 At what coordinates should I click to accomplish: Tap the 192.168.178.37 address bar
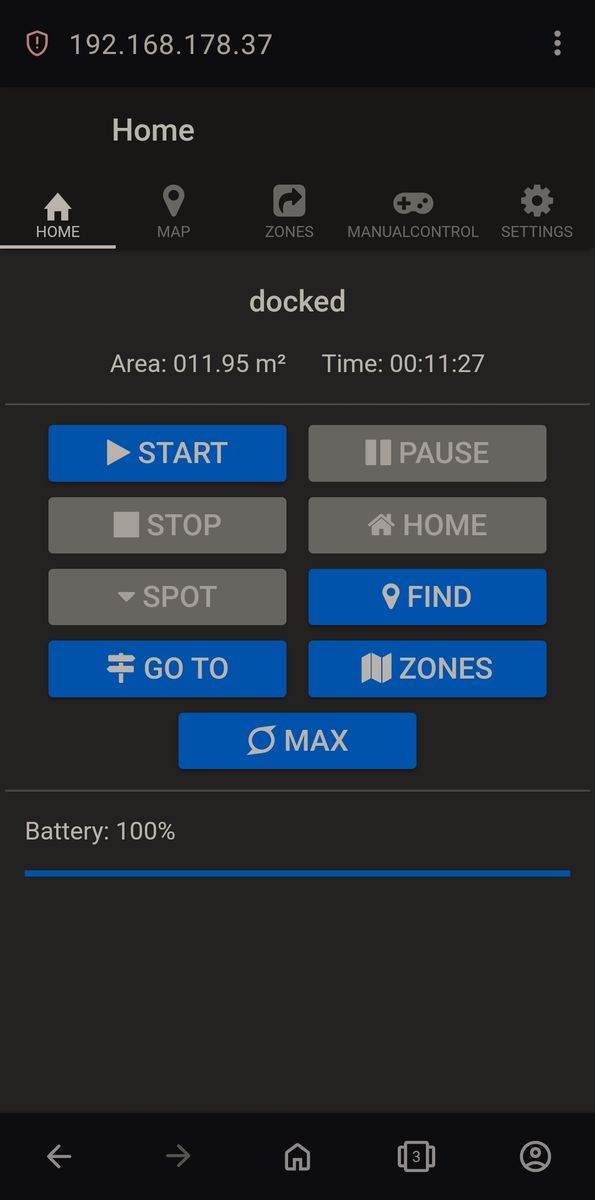tap(171, 44)
